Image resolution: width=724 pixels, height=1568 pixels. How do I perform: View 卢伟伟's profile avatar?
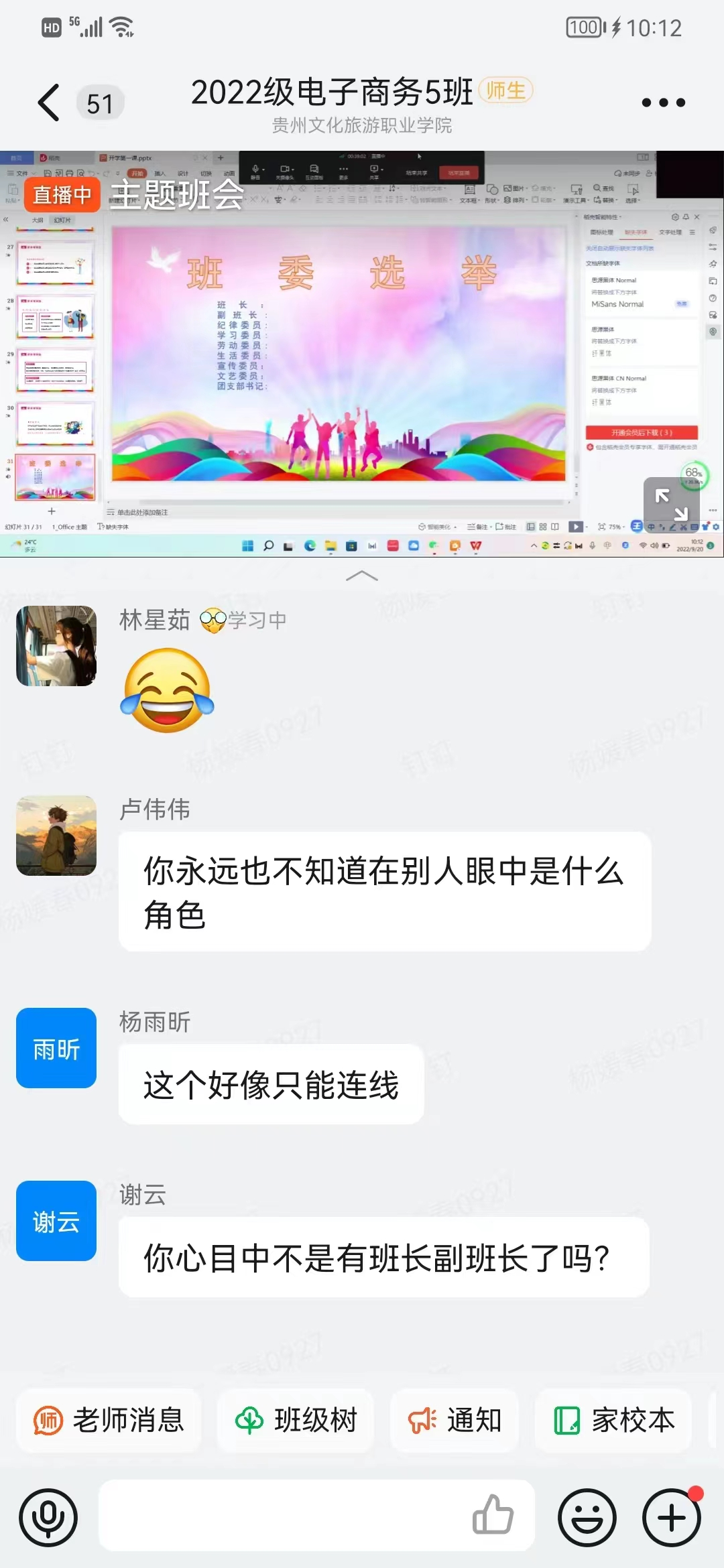[56, 836]
